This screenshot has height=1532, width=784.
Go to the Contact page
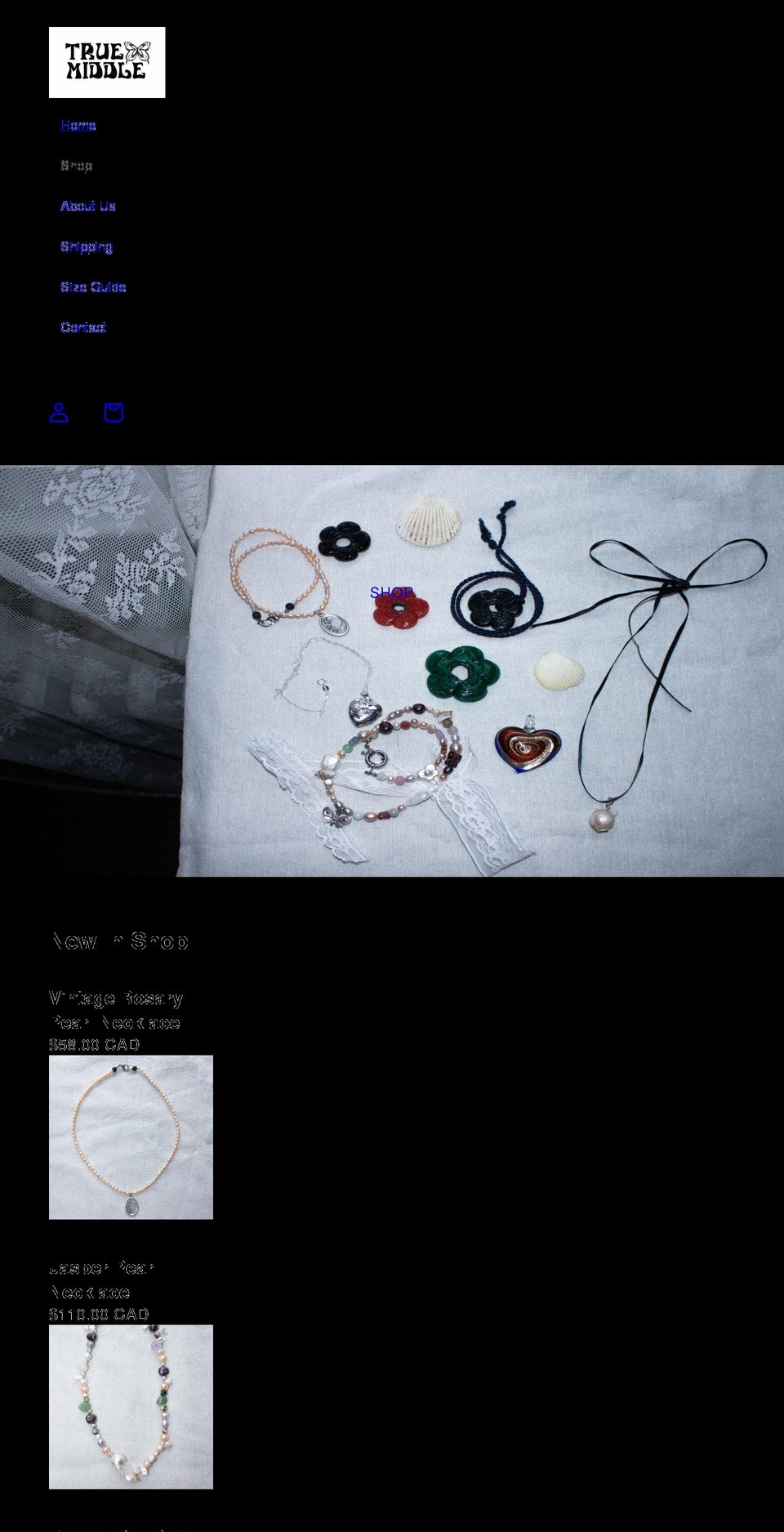pyautogui.click(x=83, y=328)
